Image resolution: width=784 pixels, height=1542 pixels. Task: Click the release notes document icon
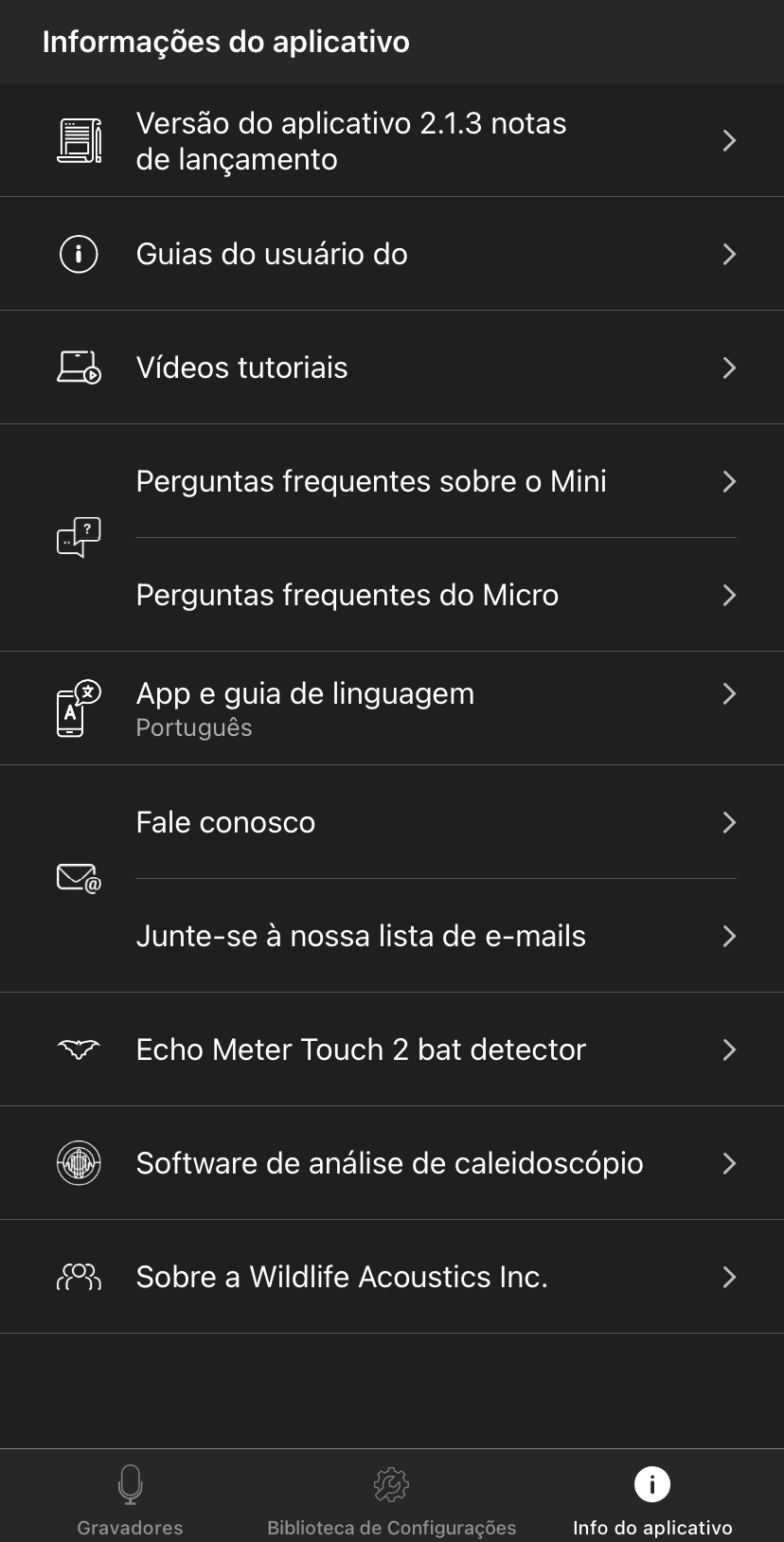pyautogui.click(x=79, y=139)
